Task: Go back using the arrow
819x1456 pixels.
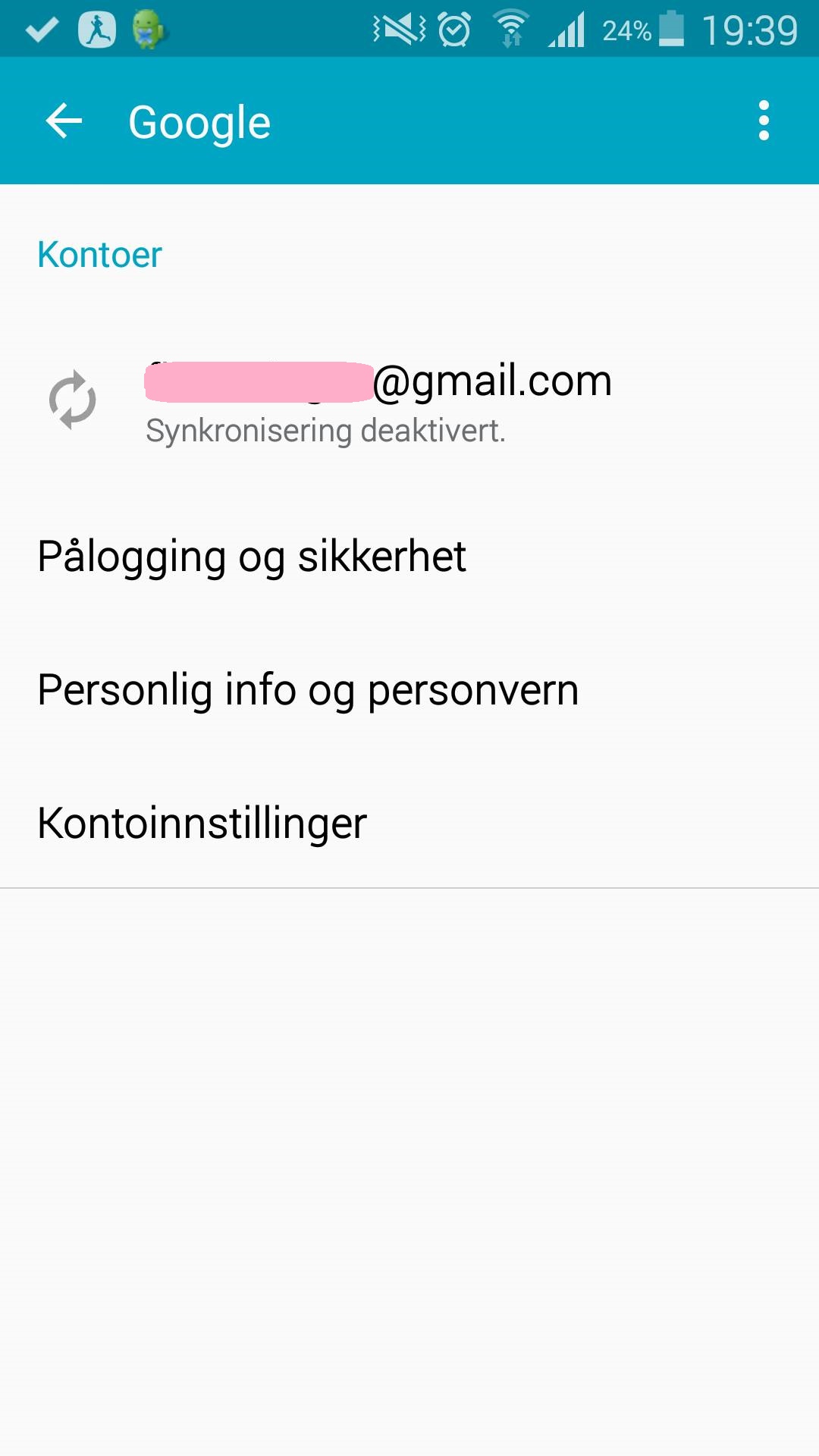Action: (x=64, y=121)
